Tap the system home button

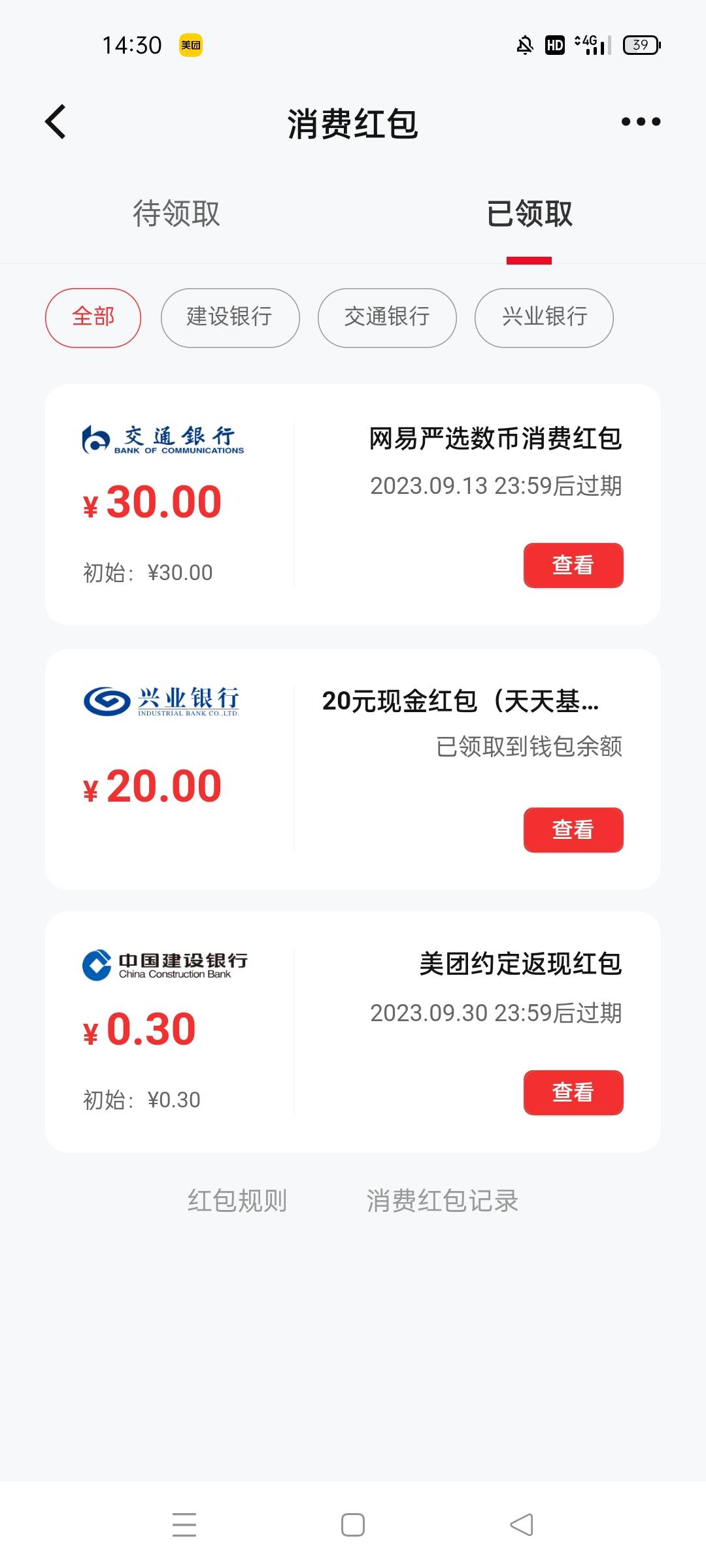353,1525
